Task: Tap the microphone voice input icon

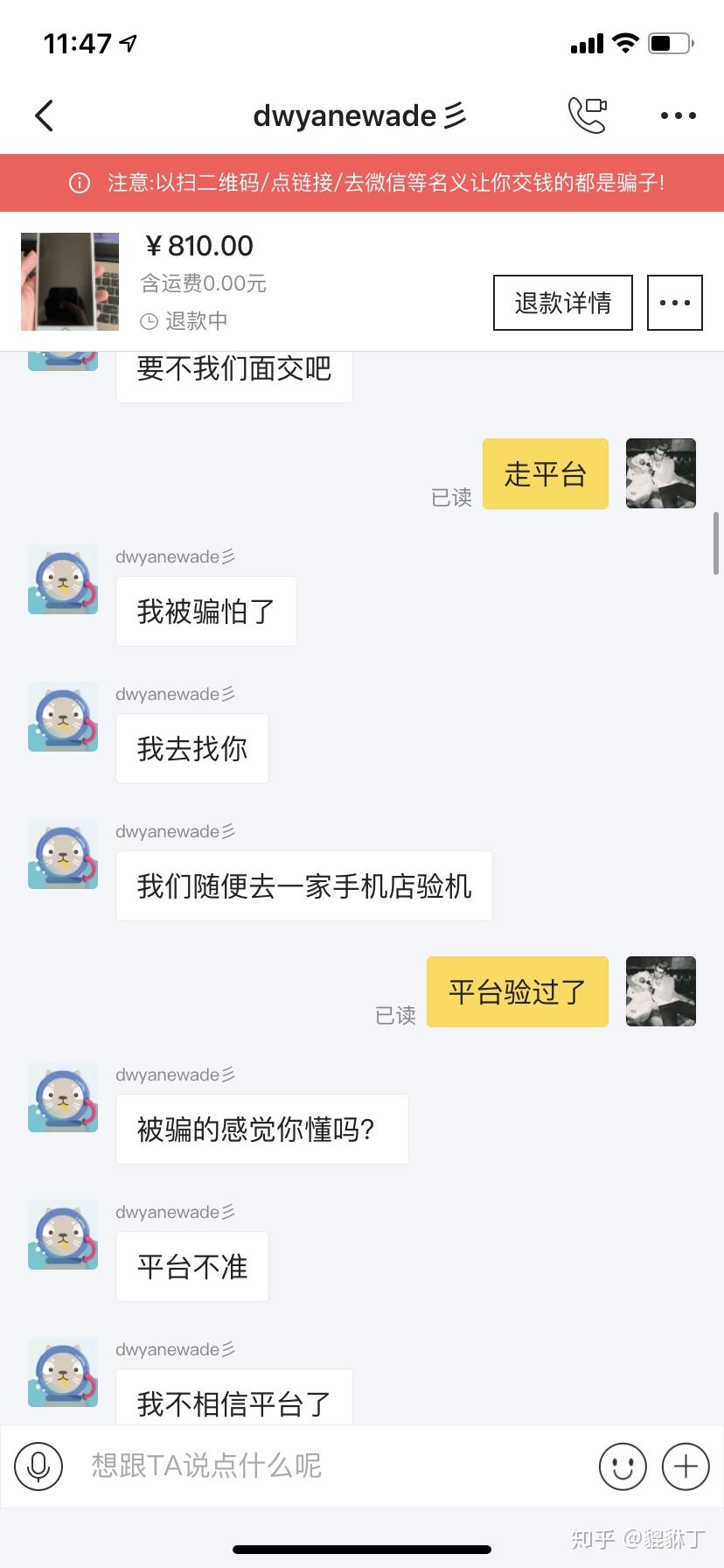Action: 38,1466
